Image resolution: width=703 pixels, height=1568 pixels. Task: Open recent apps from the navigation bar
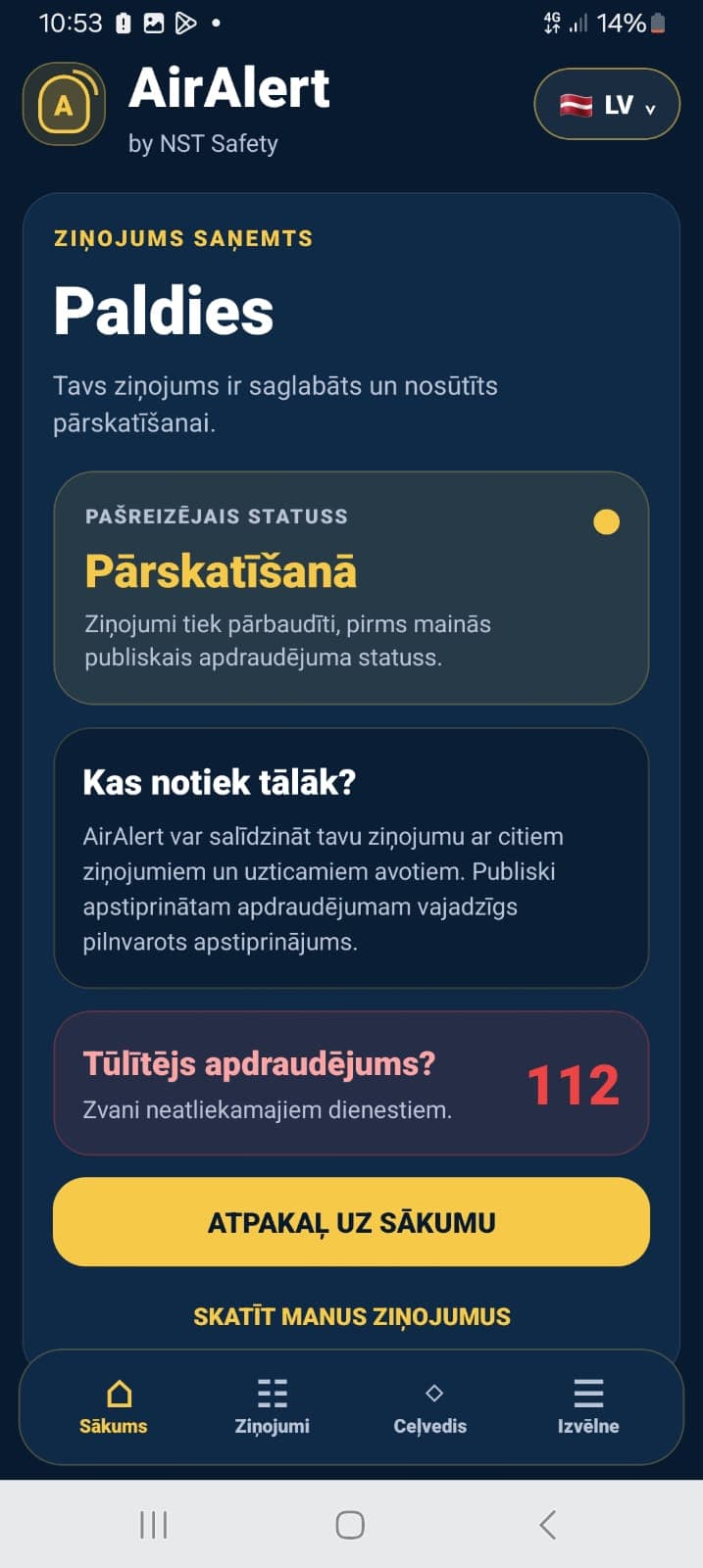coord(154,1524)
